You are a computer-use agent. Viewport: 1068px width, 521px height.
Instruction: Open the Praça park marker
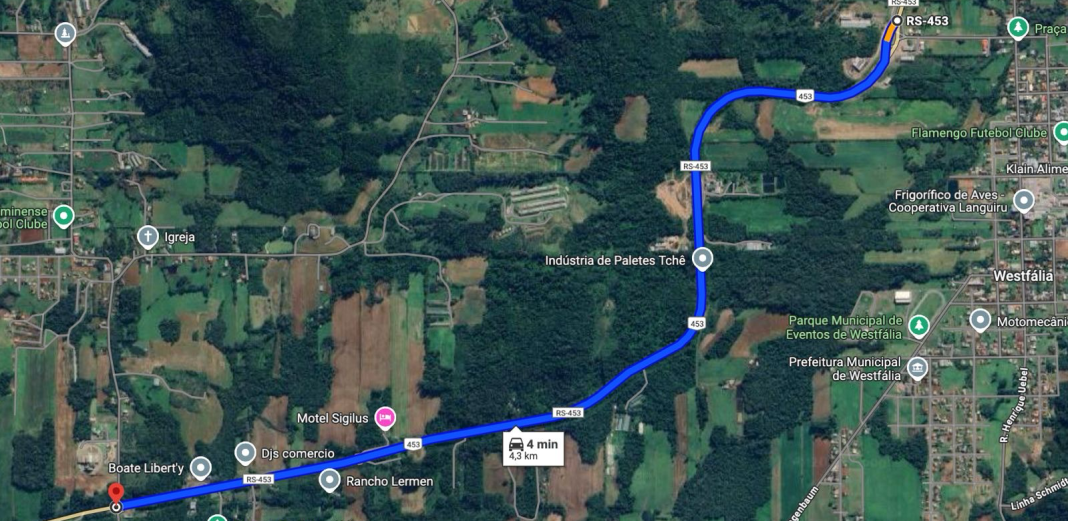(x=1018, y=27)
